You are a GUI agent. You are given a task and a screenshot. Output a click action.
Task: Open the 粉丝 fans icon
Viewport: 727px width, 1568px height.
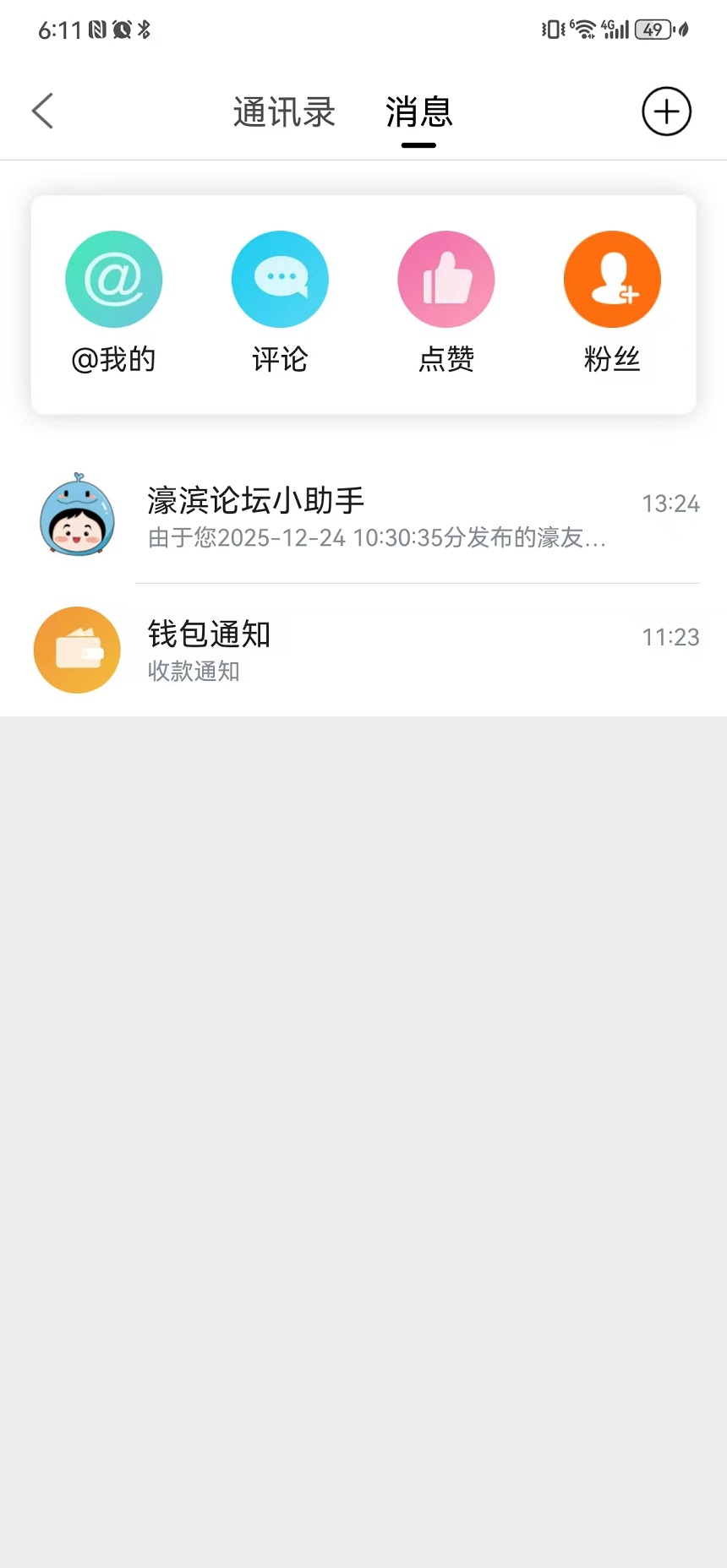tap(612, 279)
